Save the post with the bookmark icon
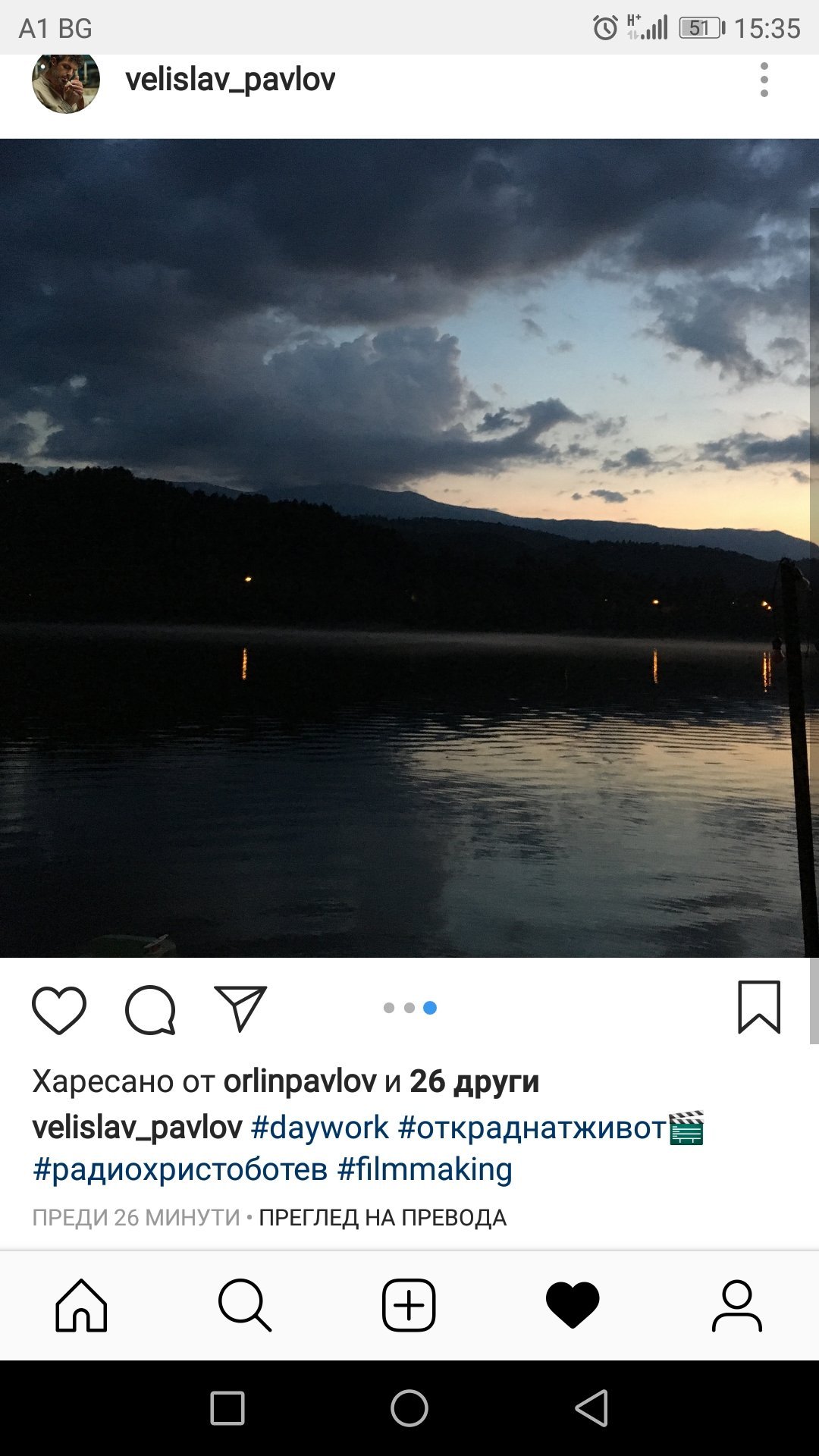Viewport: 819px width, 1456px height. coord(758,1008)
